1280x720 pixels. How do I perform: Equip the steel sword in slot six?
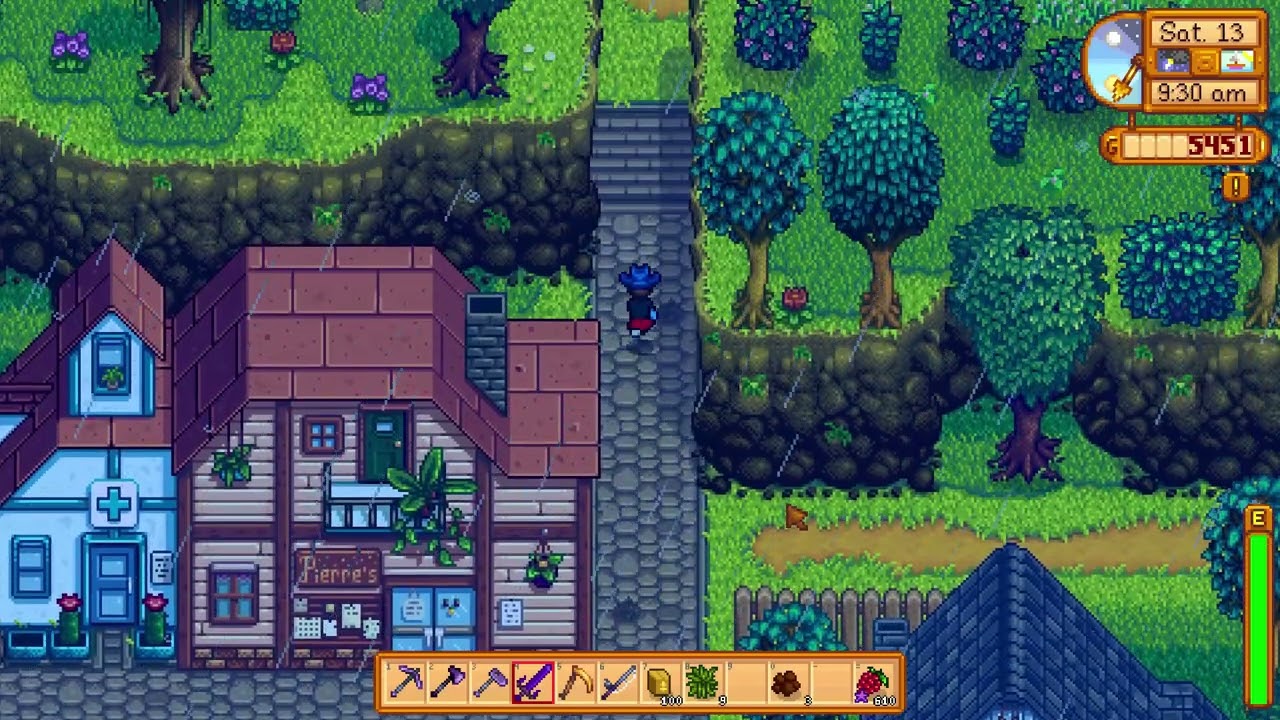tap(618, 683)
